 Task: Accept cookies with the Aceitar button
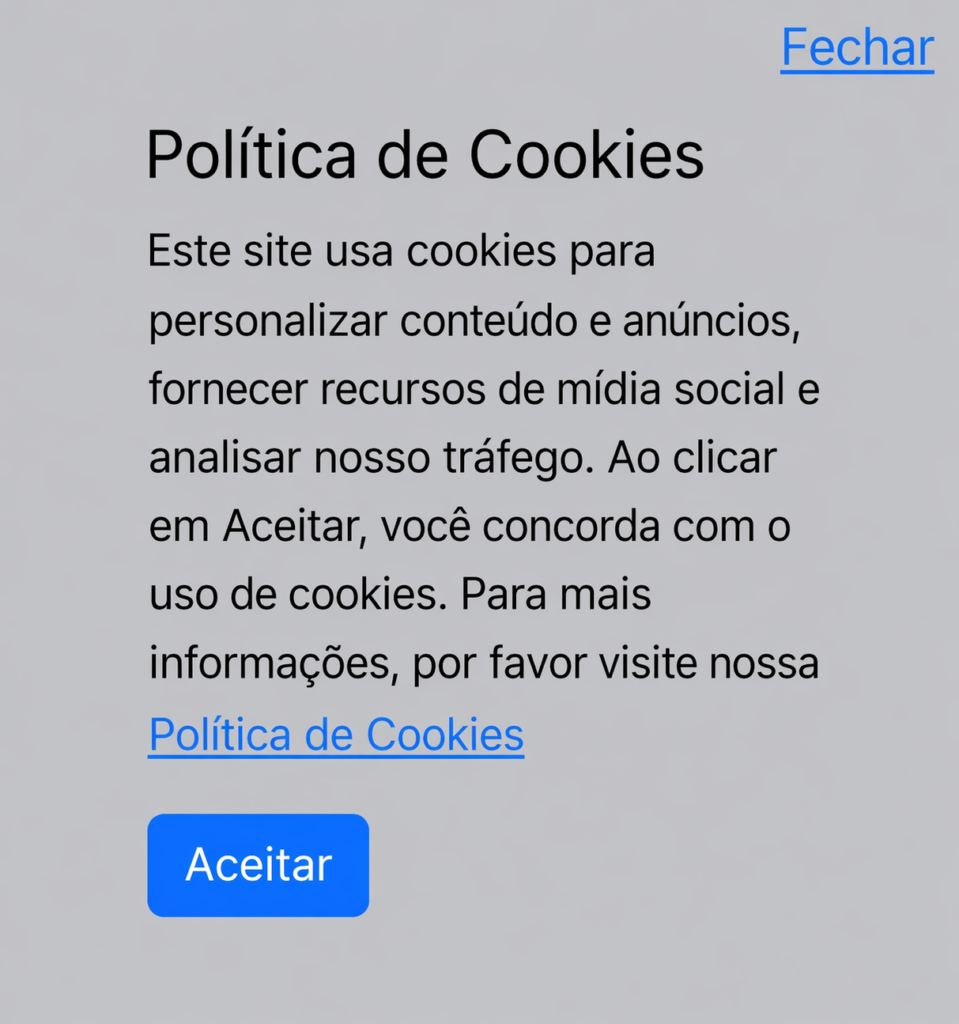[x=258, y=865]
